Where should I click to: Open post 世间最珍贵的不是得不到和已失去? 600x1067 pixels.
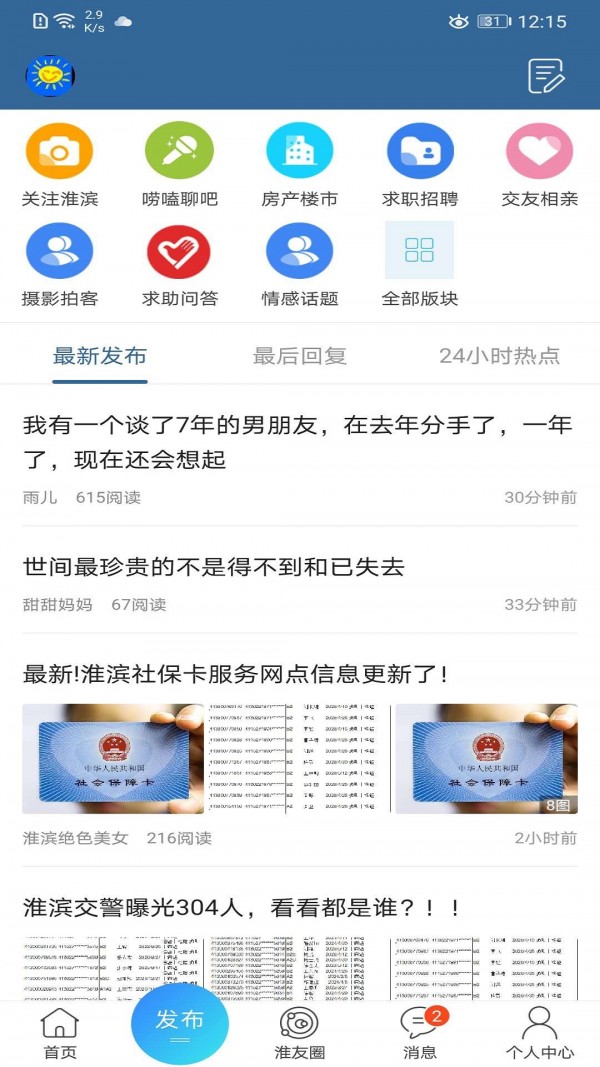pos(214,567)
